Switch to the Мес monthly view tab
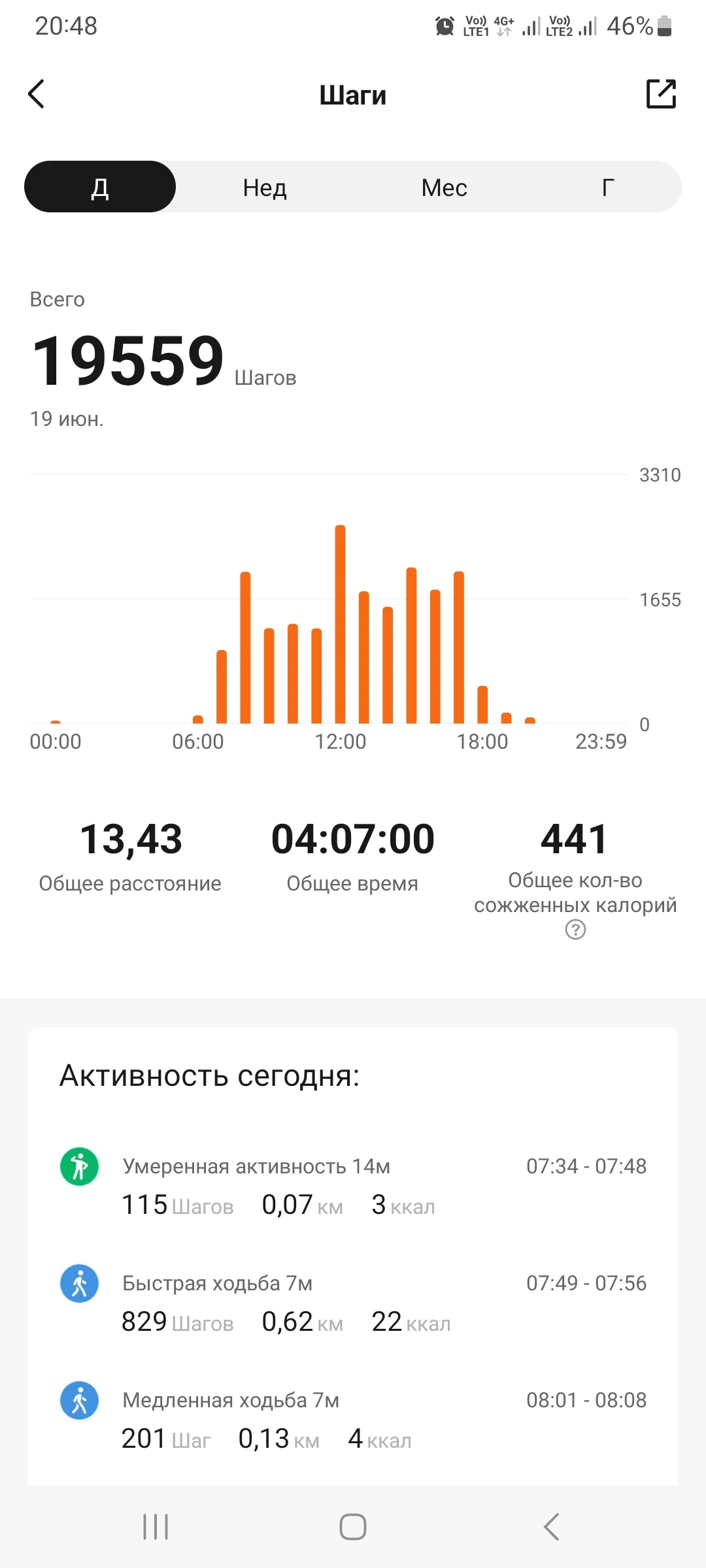This screenshot has width=706, height=1568. (443, 187)
